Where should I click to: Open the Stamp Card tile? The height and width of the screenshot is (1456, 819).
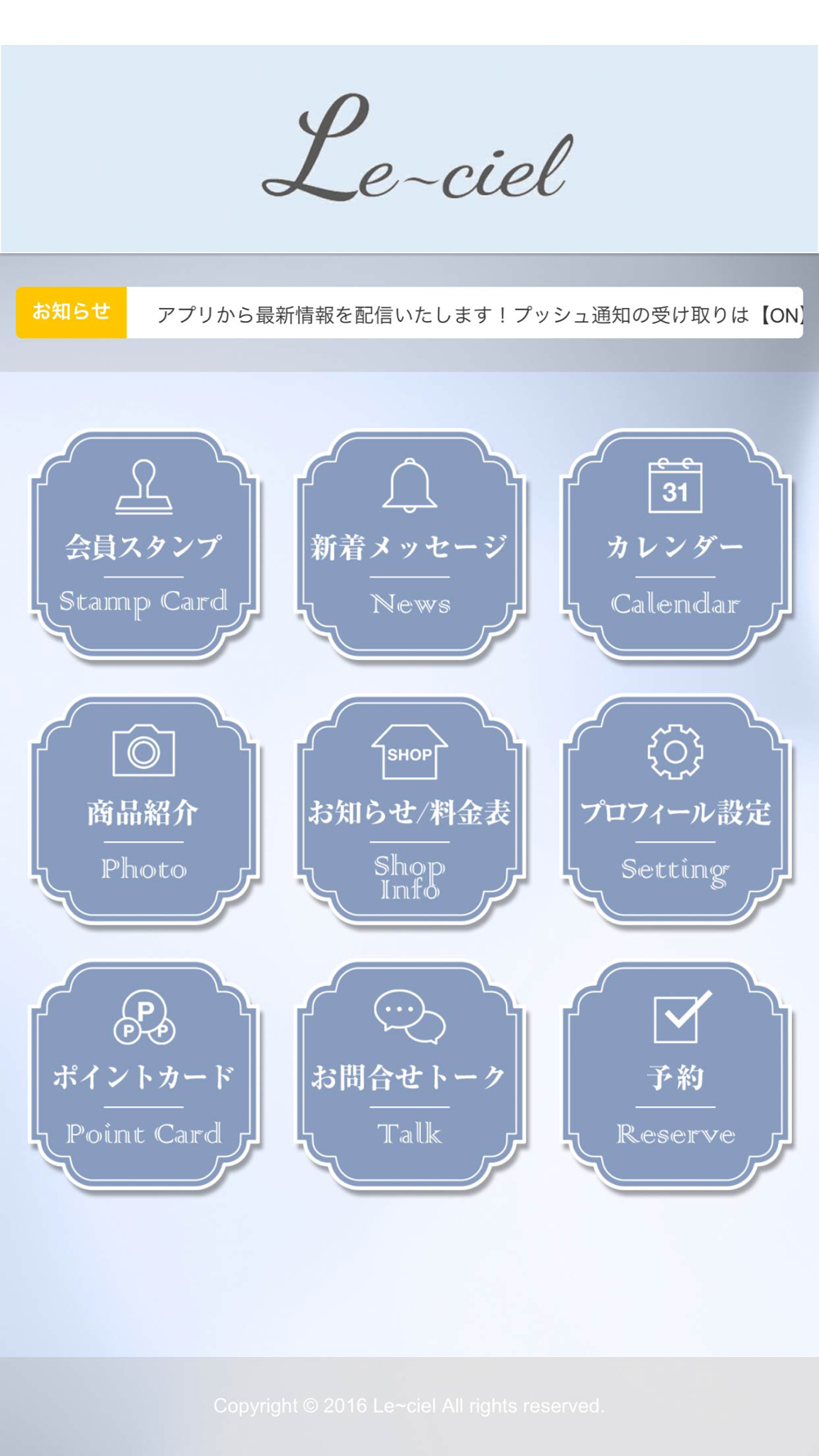(x=144, y=545)
